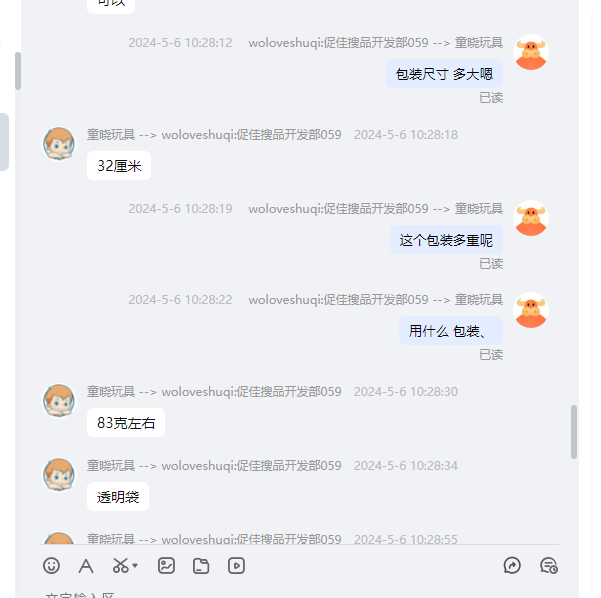Image resolution: width=601 pixels, height=598 pixels.
Task: Tap the avatar beside the 透明袋 message
Action: 59,474
